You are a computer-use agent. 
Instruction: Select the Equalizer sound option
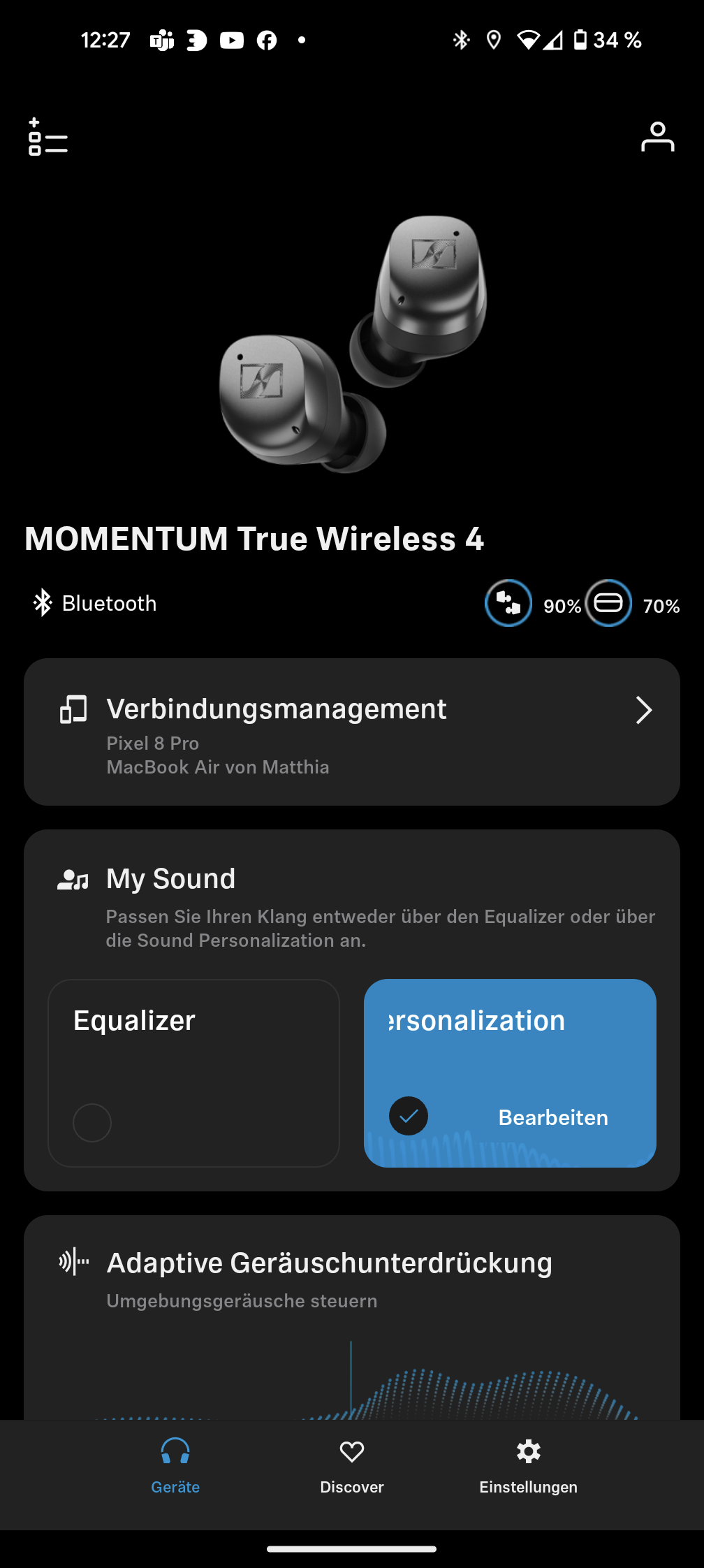(193, 1073)
